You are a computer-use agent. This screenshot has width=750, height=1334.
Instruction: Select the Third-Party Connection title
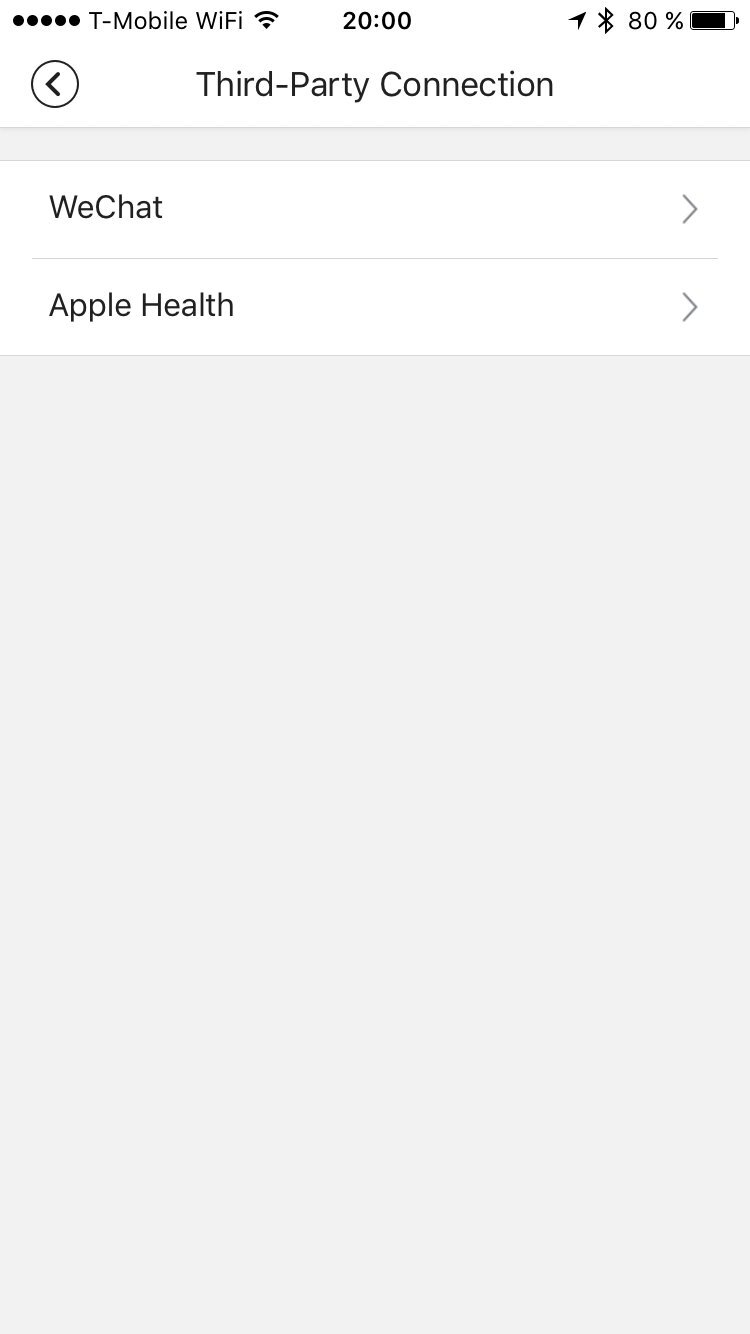pyautogui.click(x=375, y=84)
